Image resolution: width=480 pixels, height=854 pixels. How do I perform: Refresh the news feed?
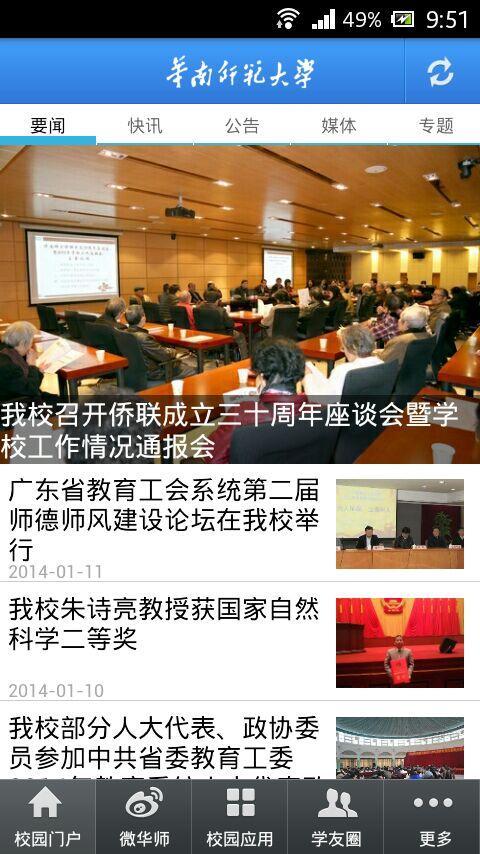(x=442, y=71)
